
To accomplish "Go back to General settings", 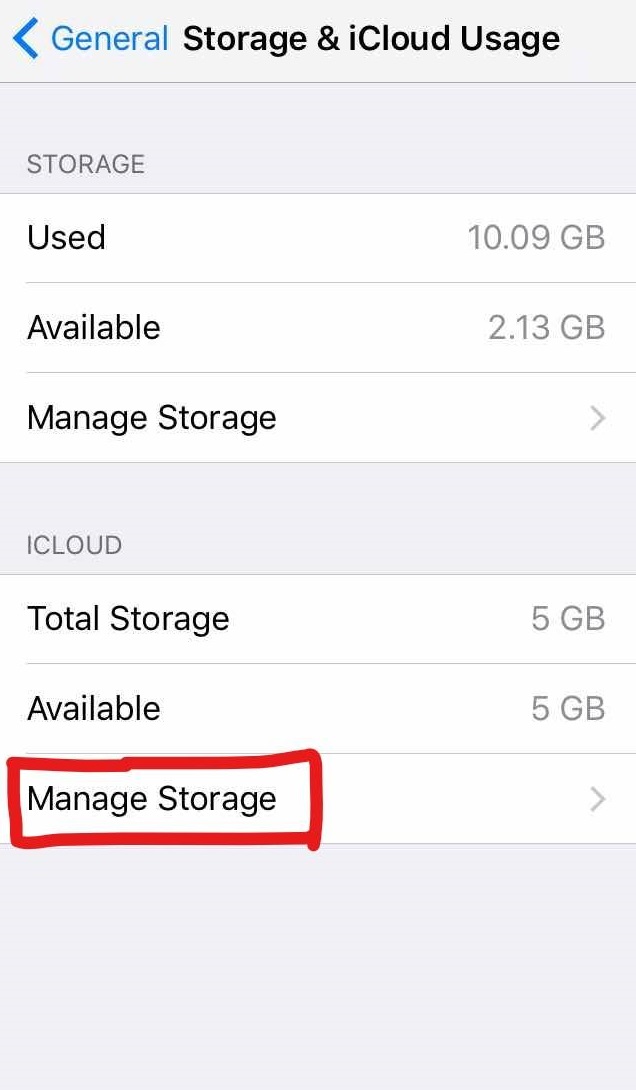I will coord(90,38).
